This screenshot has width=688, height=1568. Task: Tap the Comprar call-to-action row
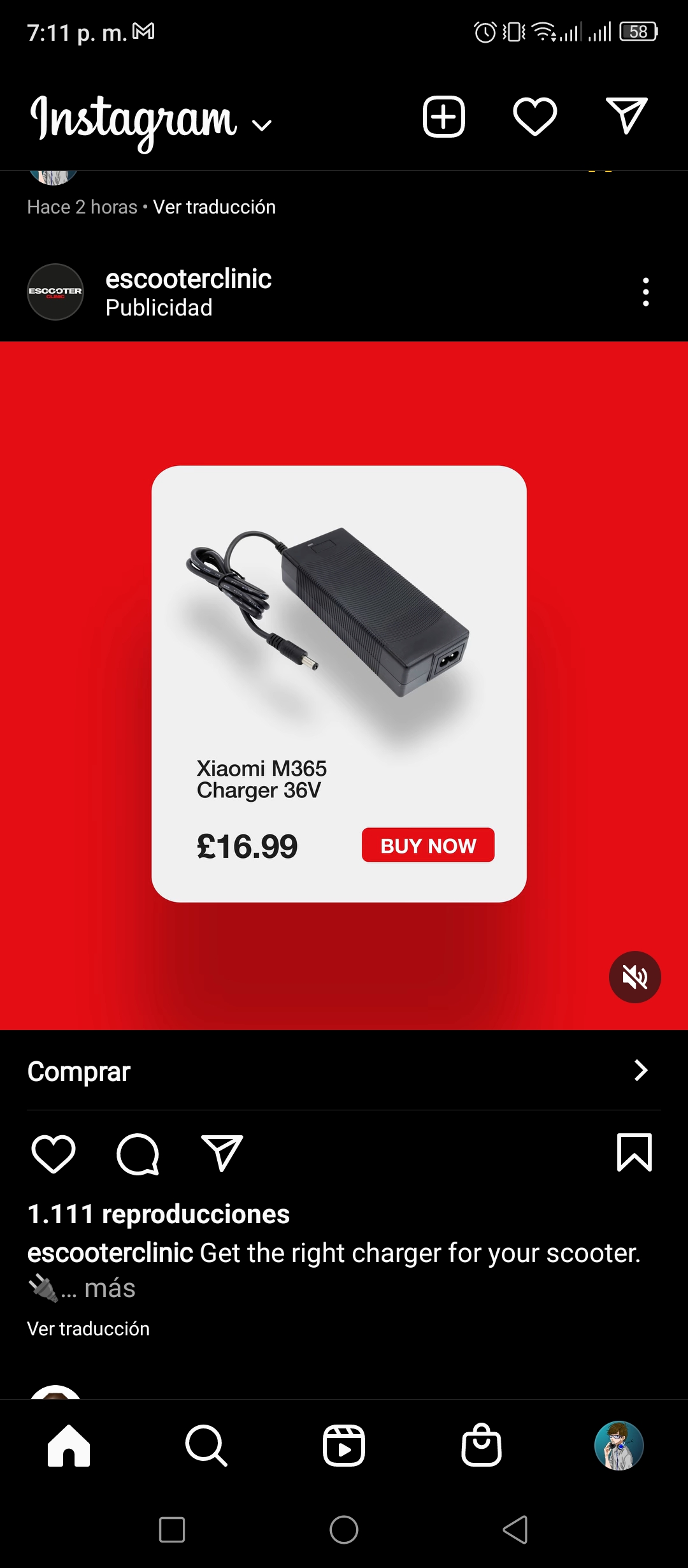coord(344,1071)
